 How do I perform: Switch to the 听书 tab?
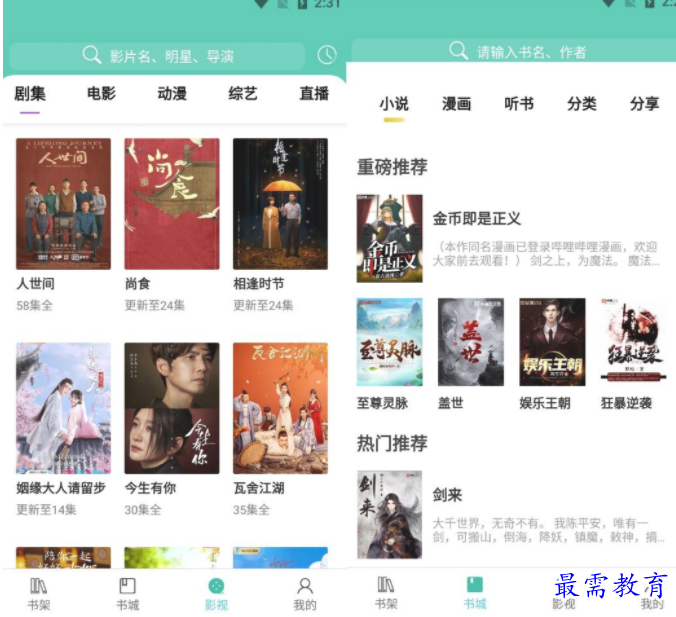pos(519,104)
